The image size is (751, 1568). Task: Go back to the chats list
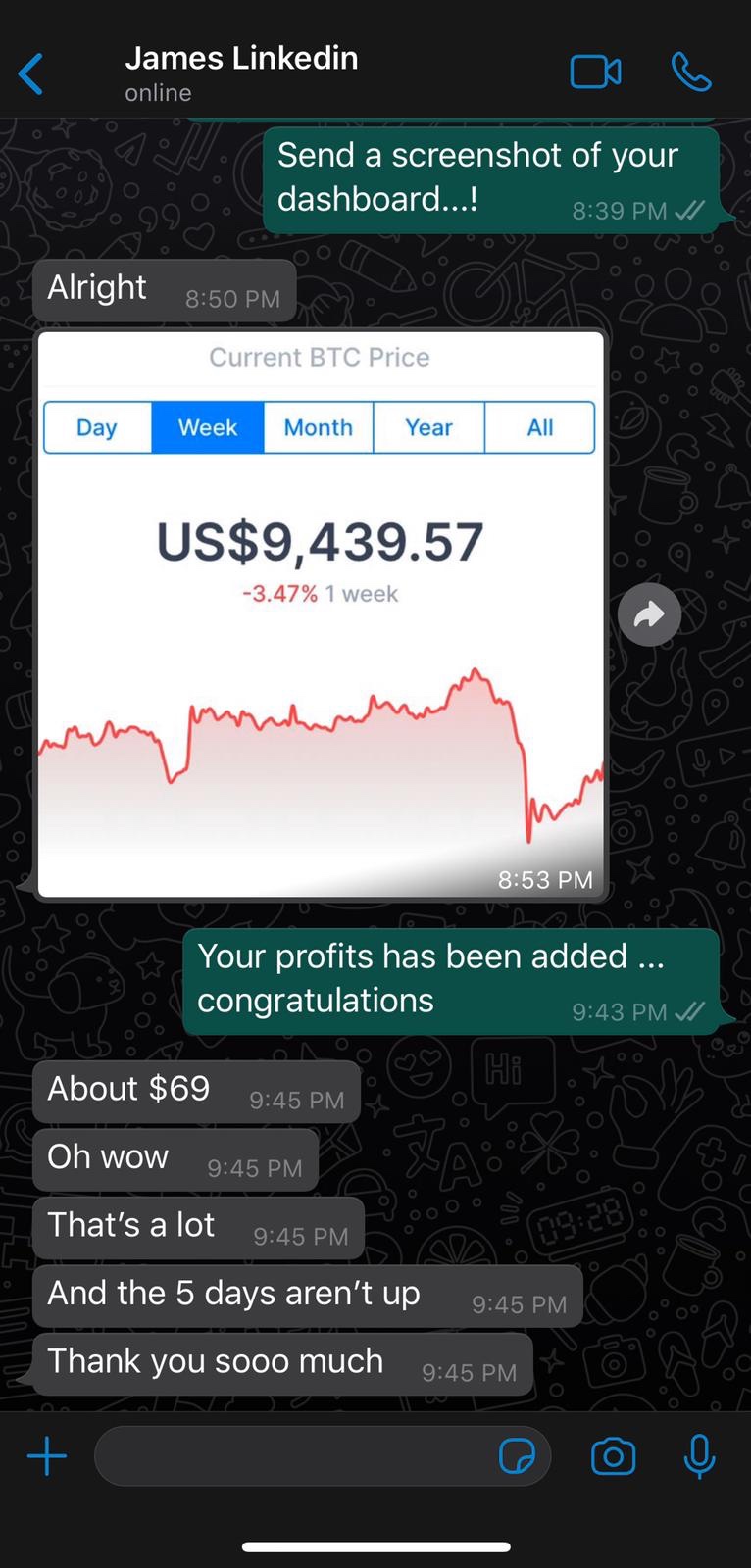click(31, 74)
